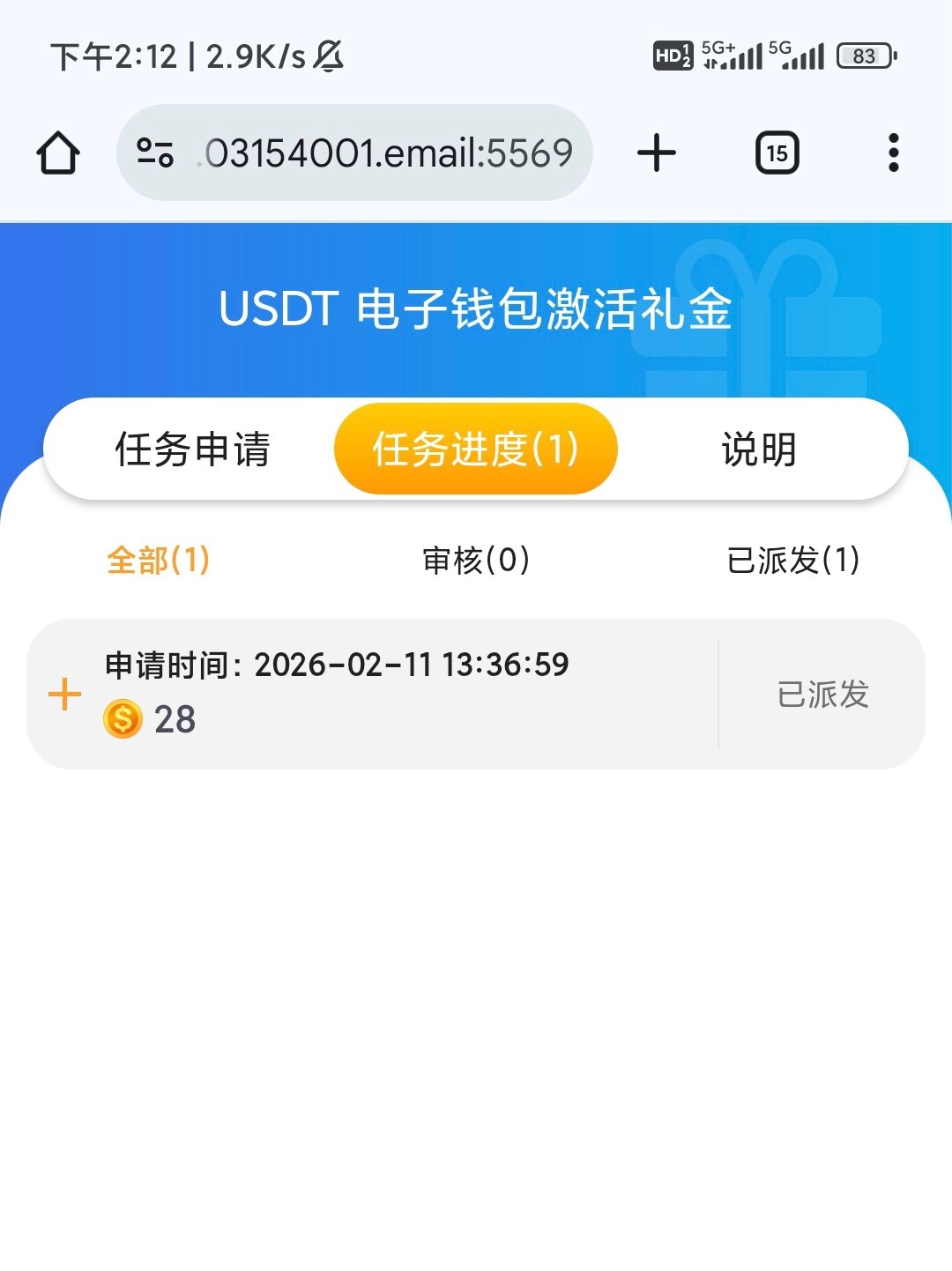
Task: Expand the 2026-02-11 13:36:59 application record
Action: [64, 695]
